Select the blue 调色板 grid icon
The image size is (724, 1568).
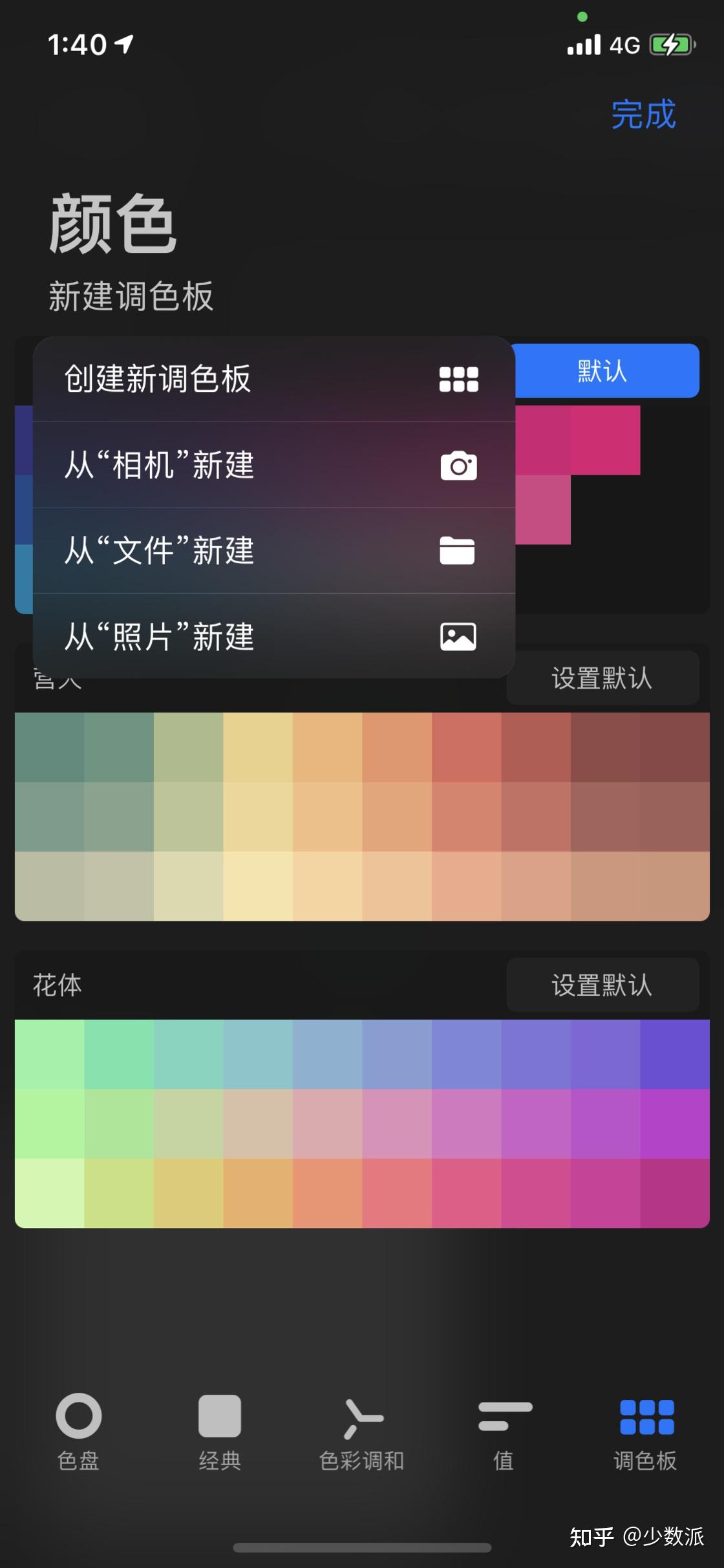click(x=644, y=1412)
